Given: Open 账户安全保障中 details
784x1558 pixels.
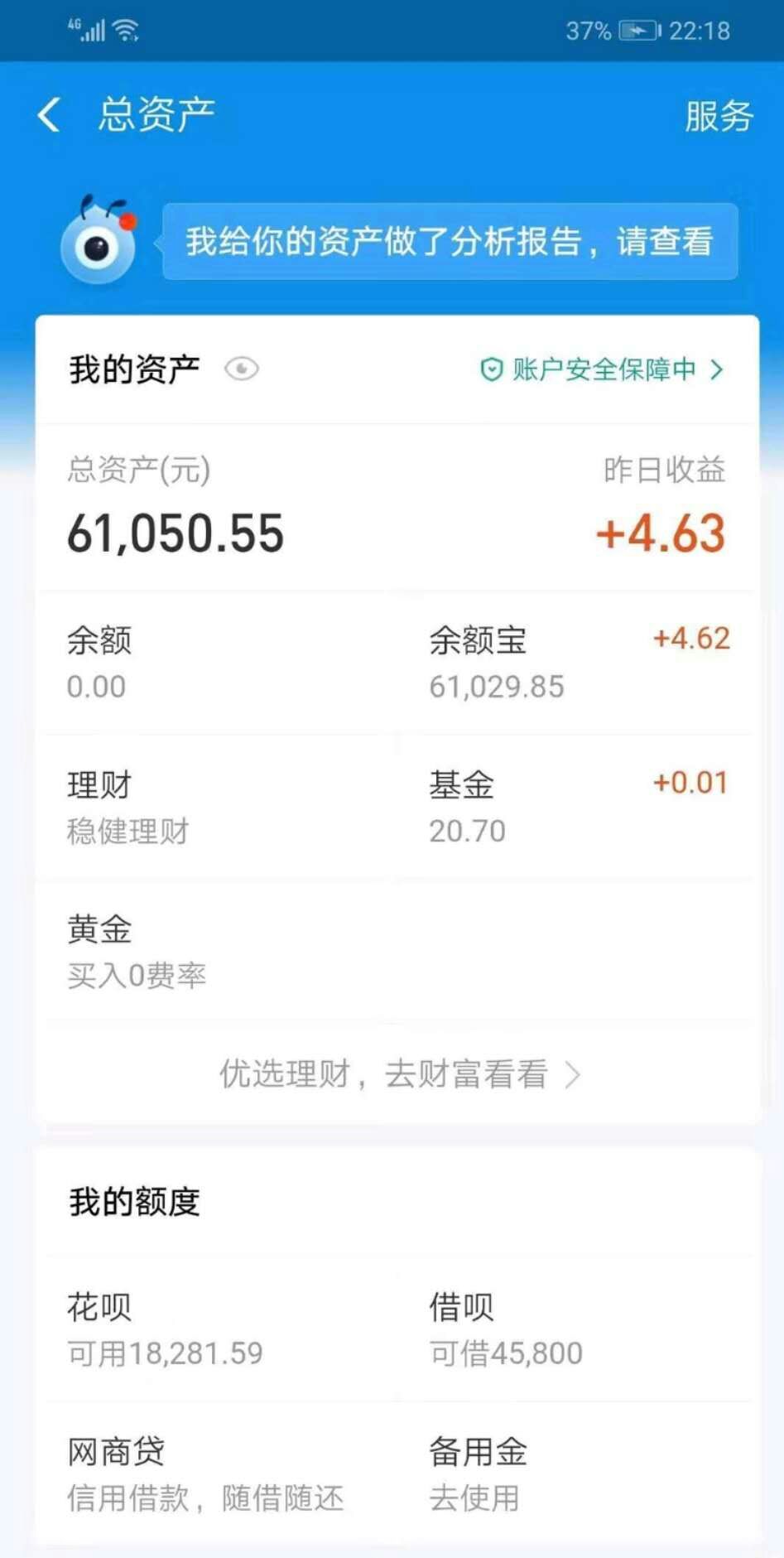Looking at the screenshot, I should pyautogui.click(x=602, y=369).
